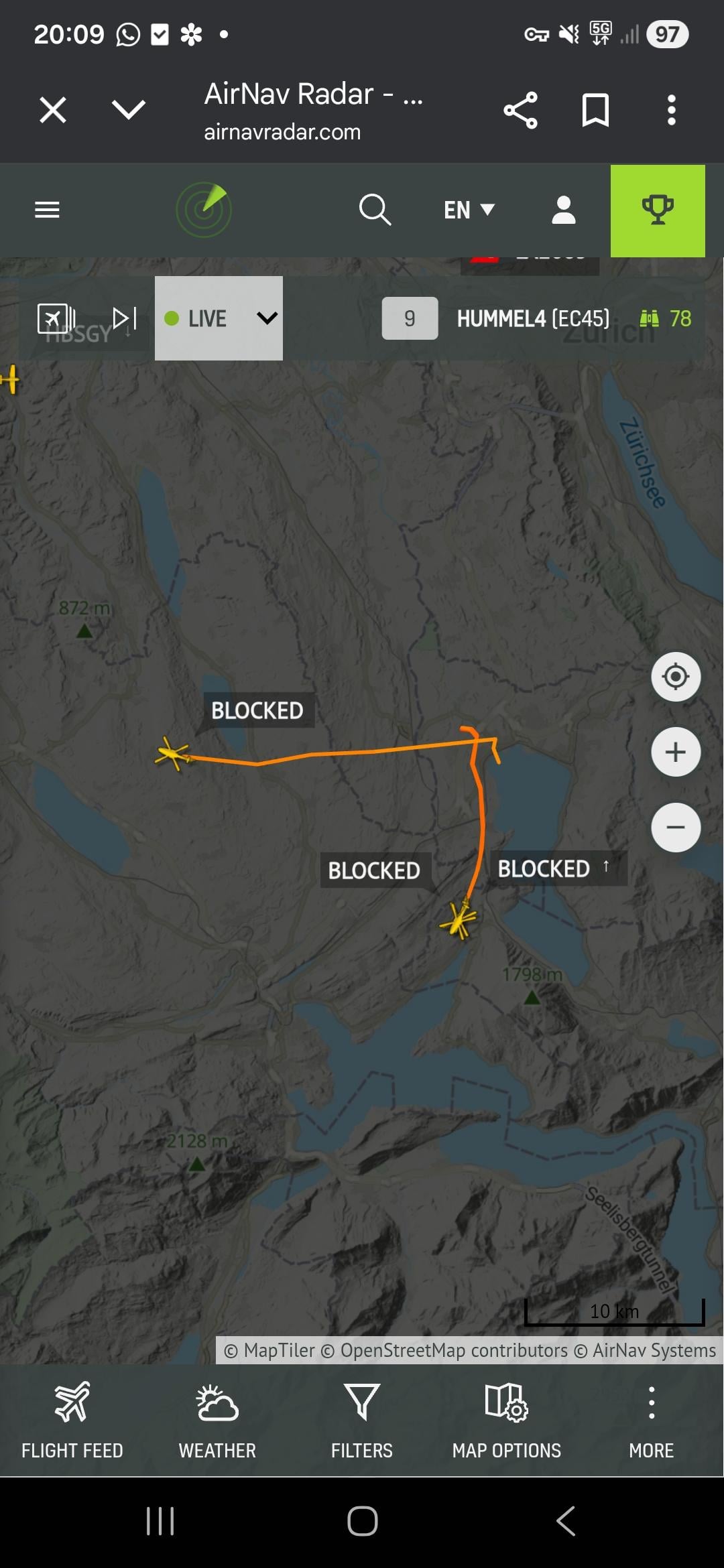Image resolution: width=724 pixels, height=1568 pixels.
Task: Open HUMMEL4 (EC45) flight details
Action: pyautogui.click(x=532, y=318)
